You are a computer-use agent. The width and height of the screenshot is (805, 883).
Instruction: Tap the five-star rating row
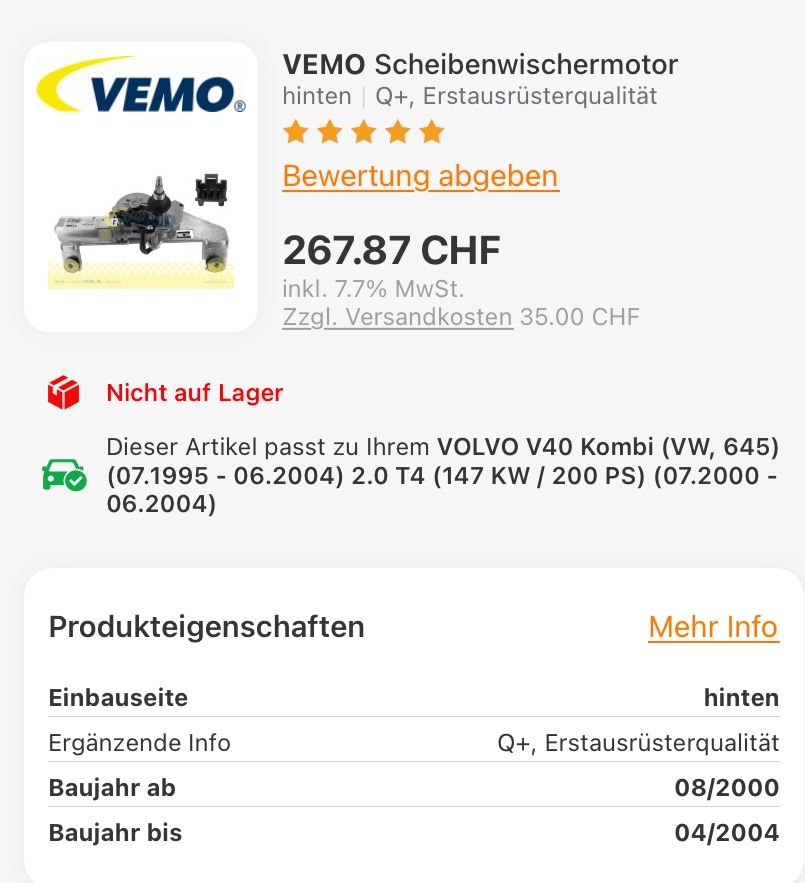362,132
